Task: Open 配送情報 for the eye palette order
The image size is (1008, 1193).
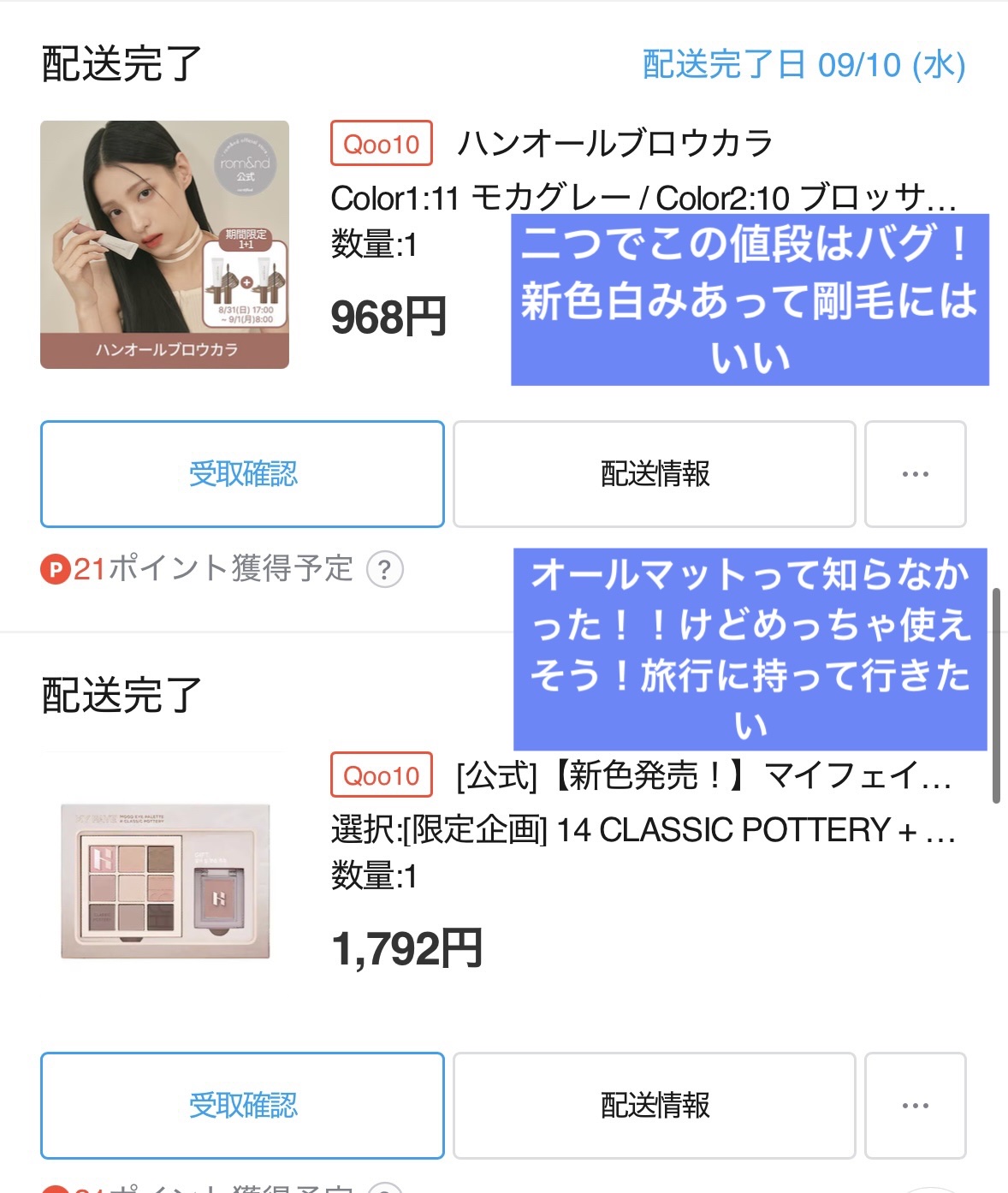Action: (x=653, y=1106)
